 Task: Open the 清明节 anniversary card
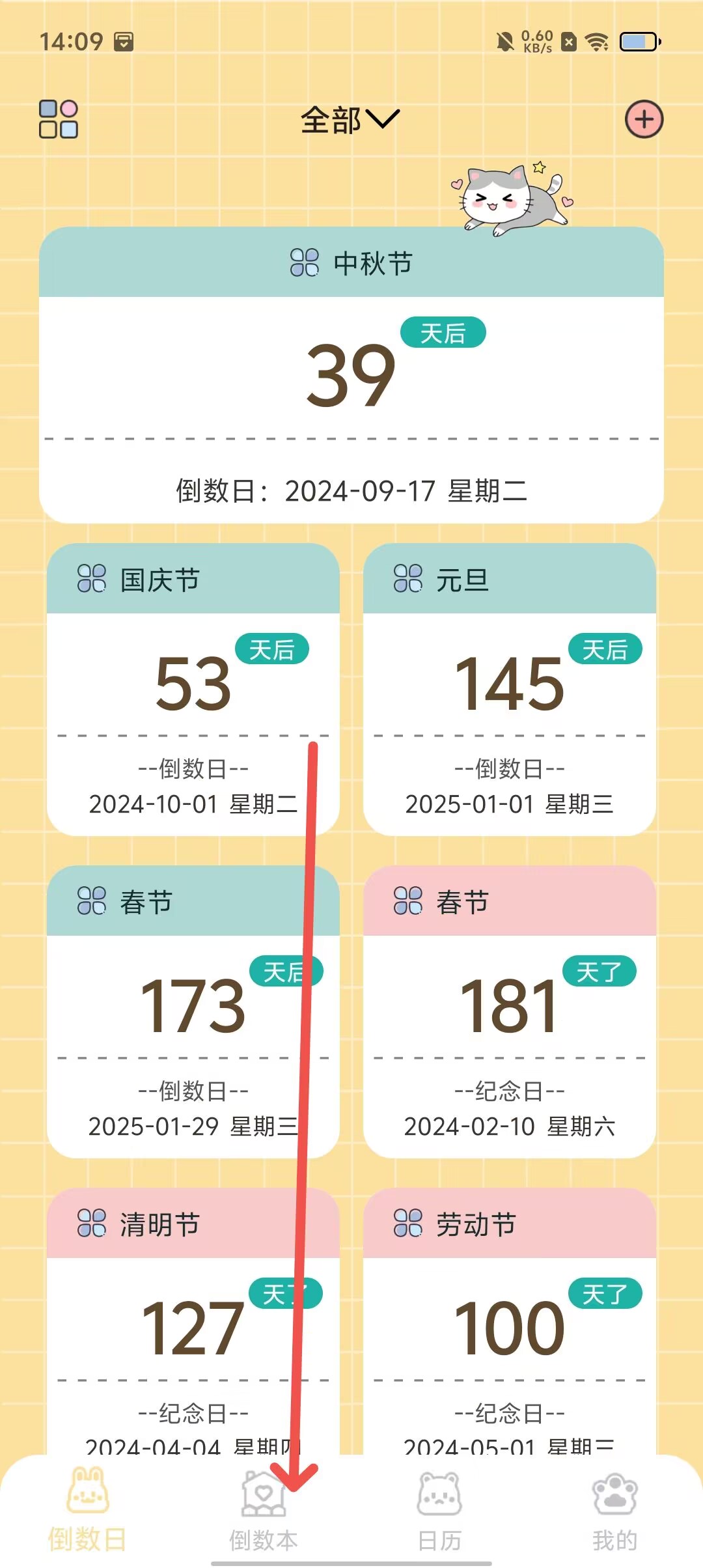(193, 1328)
